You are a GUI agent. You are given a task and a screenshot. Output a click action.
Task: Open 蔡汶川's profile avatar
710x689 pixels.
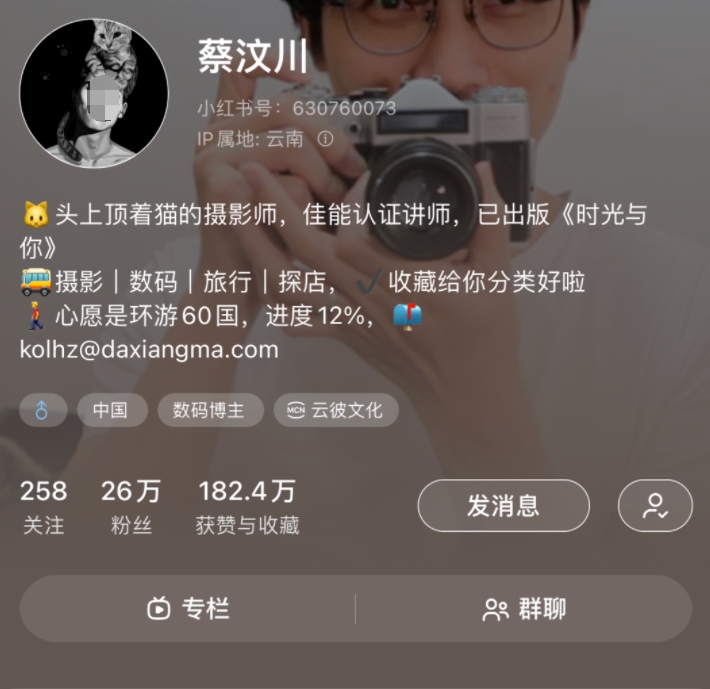(94, 93)
